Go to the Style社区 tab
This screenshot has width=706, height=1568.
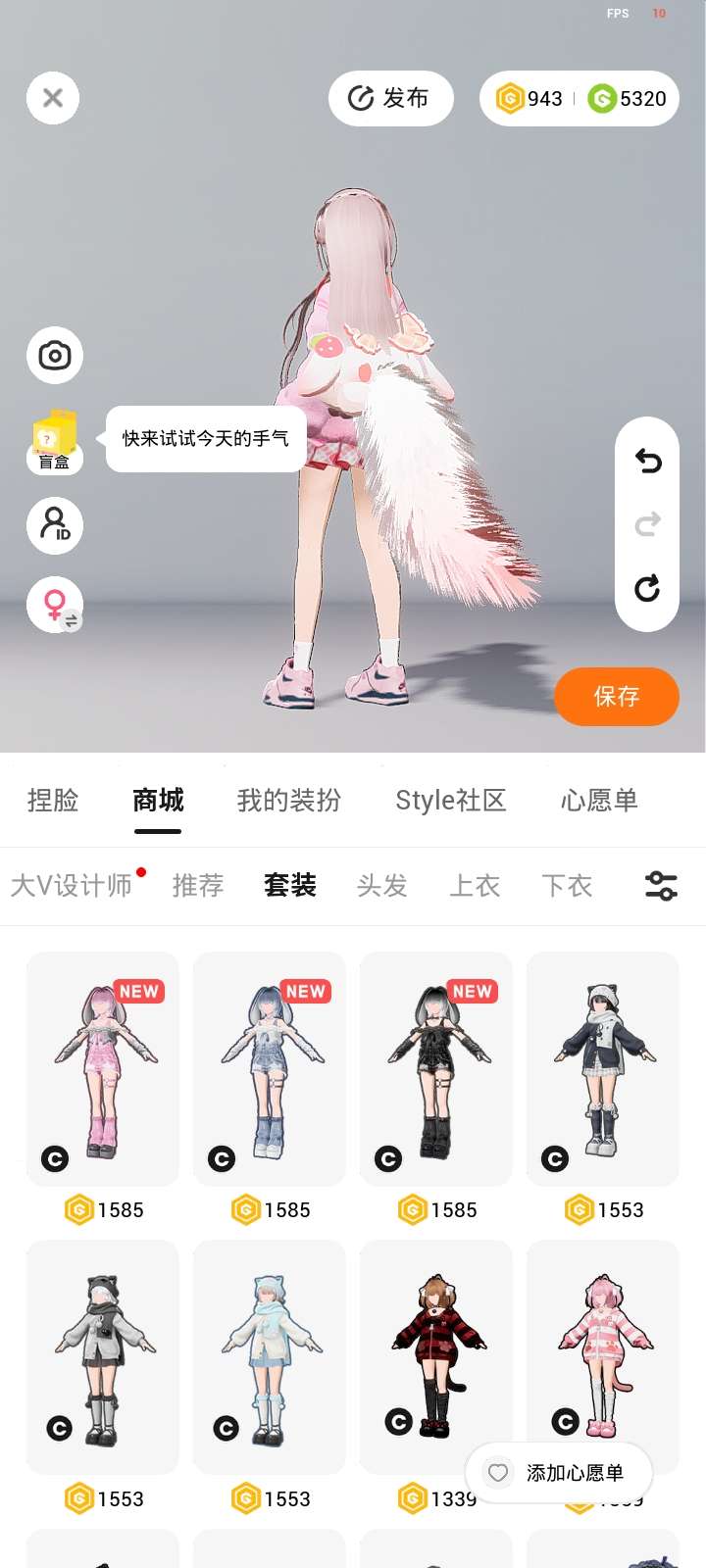click(451, 801)
